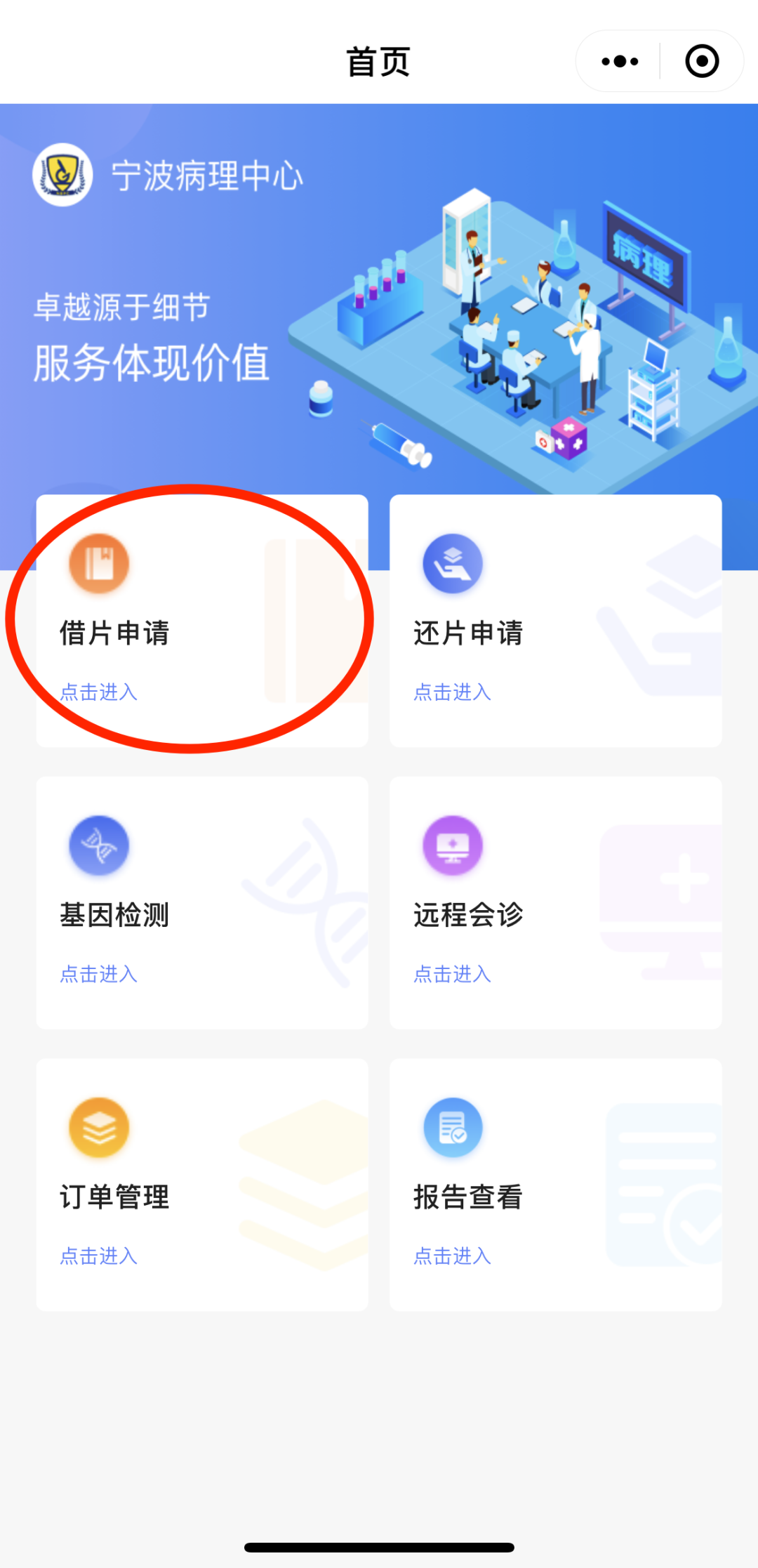Image resolution: width=758 pixels, height=1568 pixels.
Task: Go to 订单管理
Action: coord(202,1185)
